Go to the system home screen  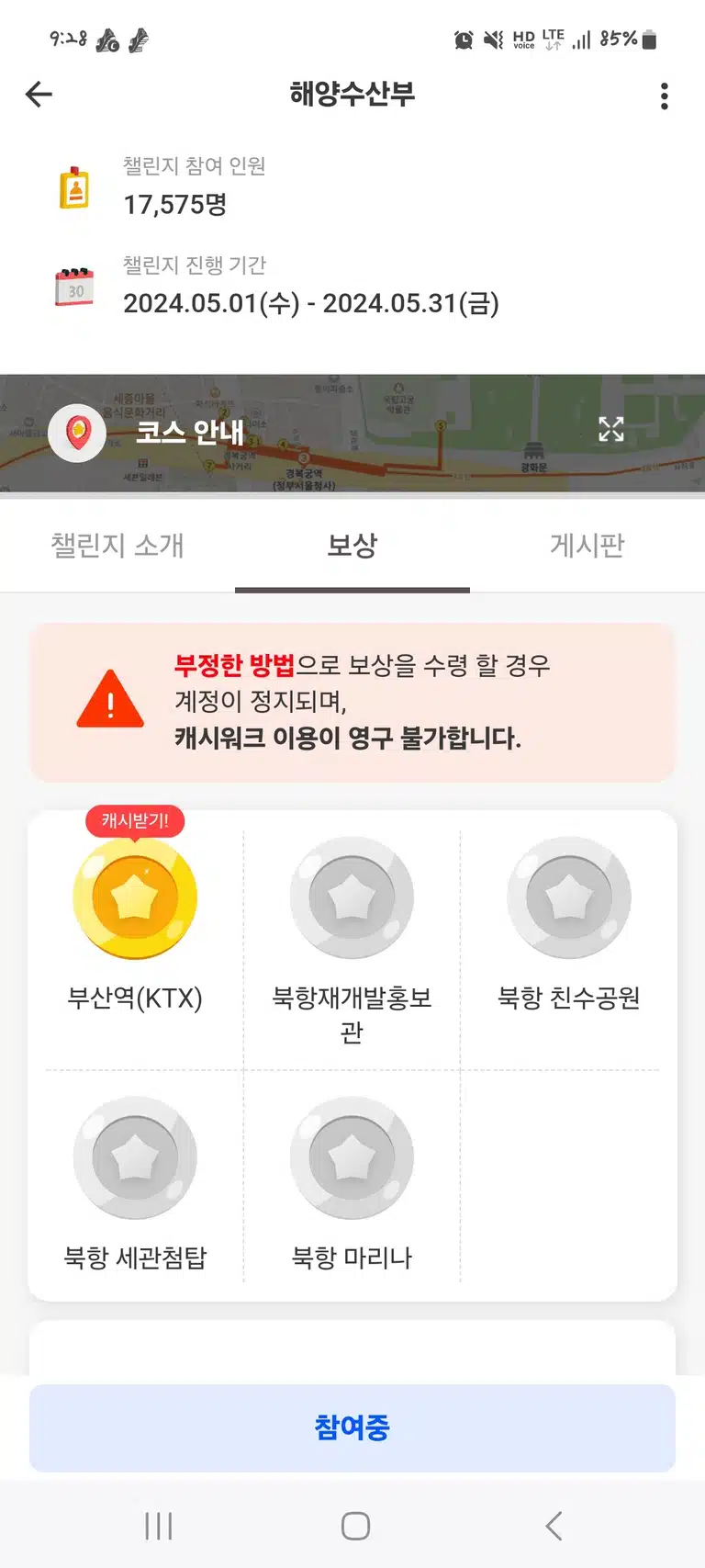(x=355, y=1526)
